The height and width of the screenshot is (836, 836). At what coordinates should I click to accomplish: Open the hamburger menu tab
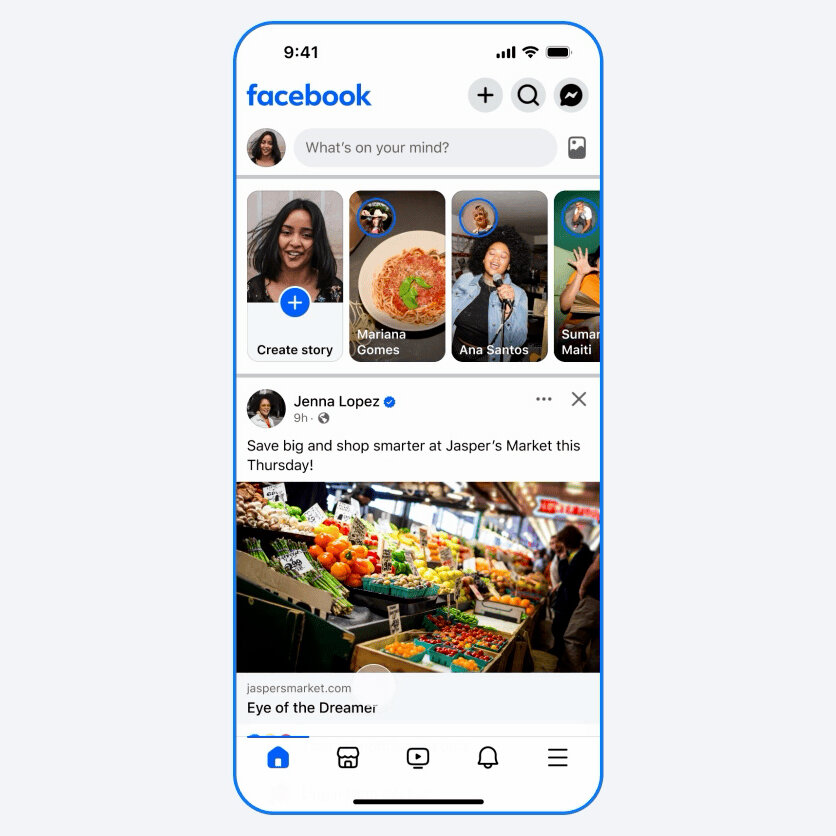(558, 758)
